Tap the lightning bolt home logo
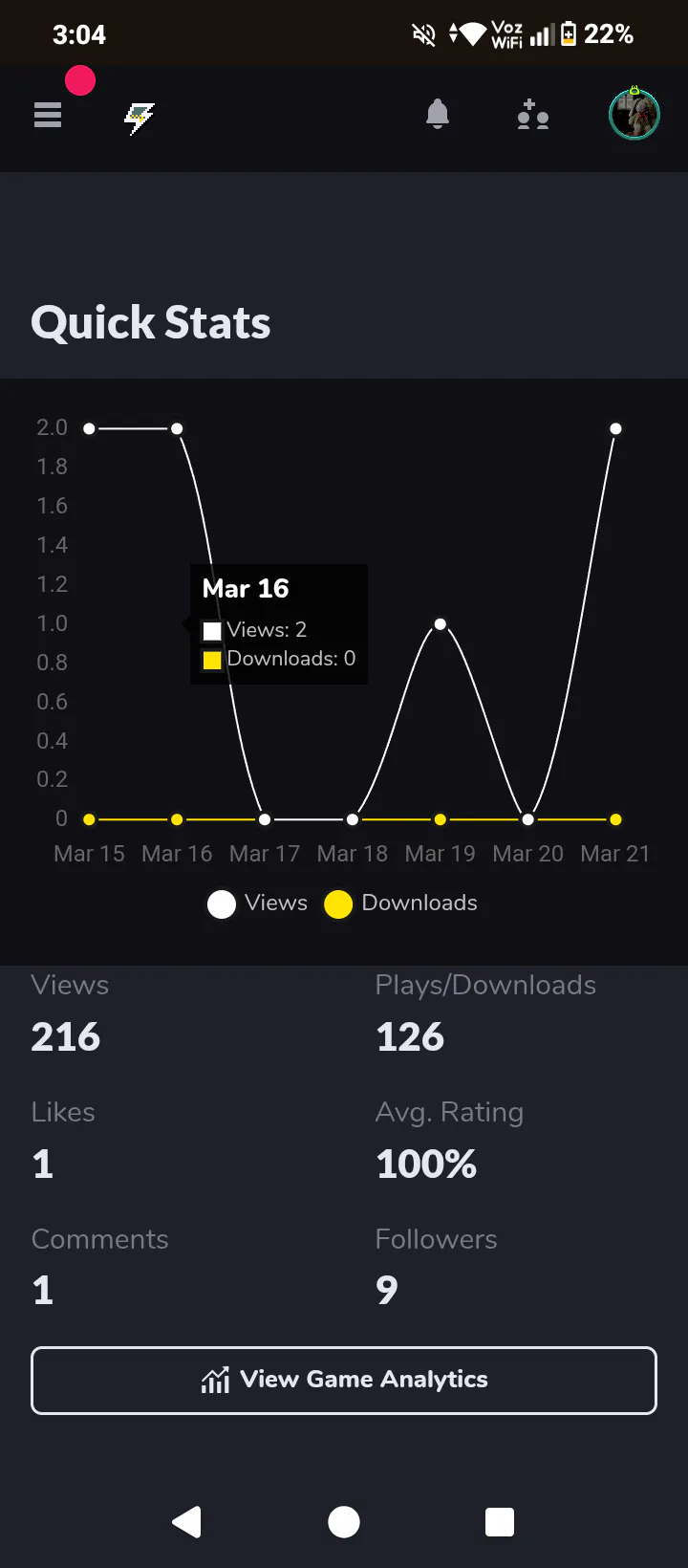 [140, 118]
